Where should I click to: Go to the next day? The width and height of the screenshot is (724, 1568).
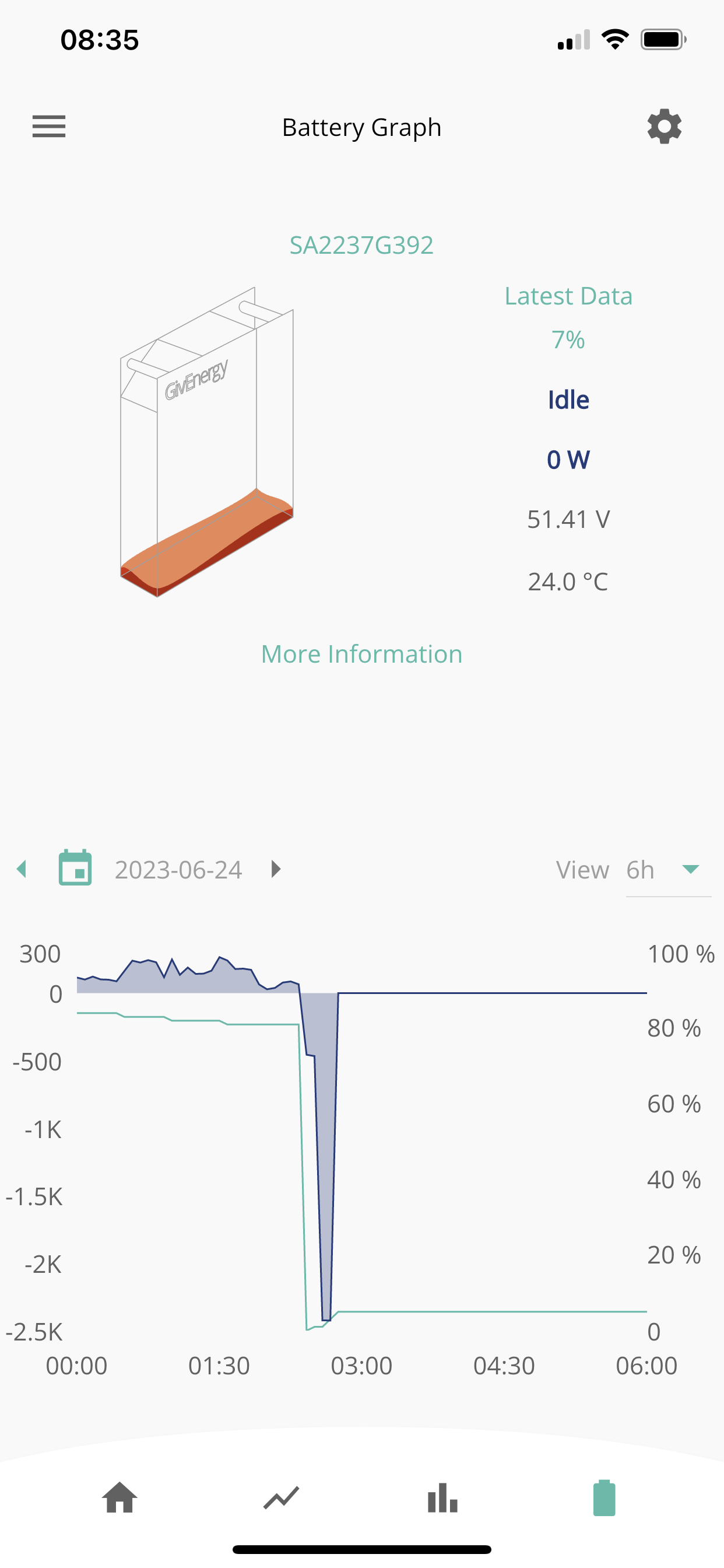pos(276,869)
